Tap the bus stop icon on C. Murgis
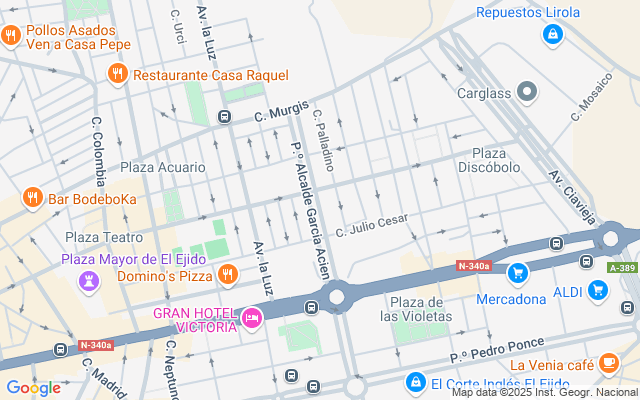 (x=224, y=117)
